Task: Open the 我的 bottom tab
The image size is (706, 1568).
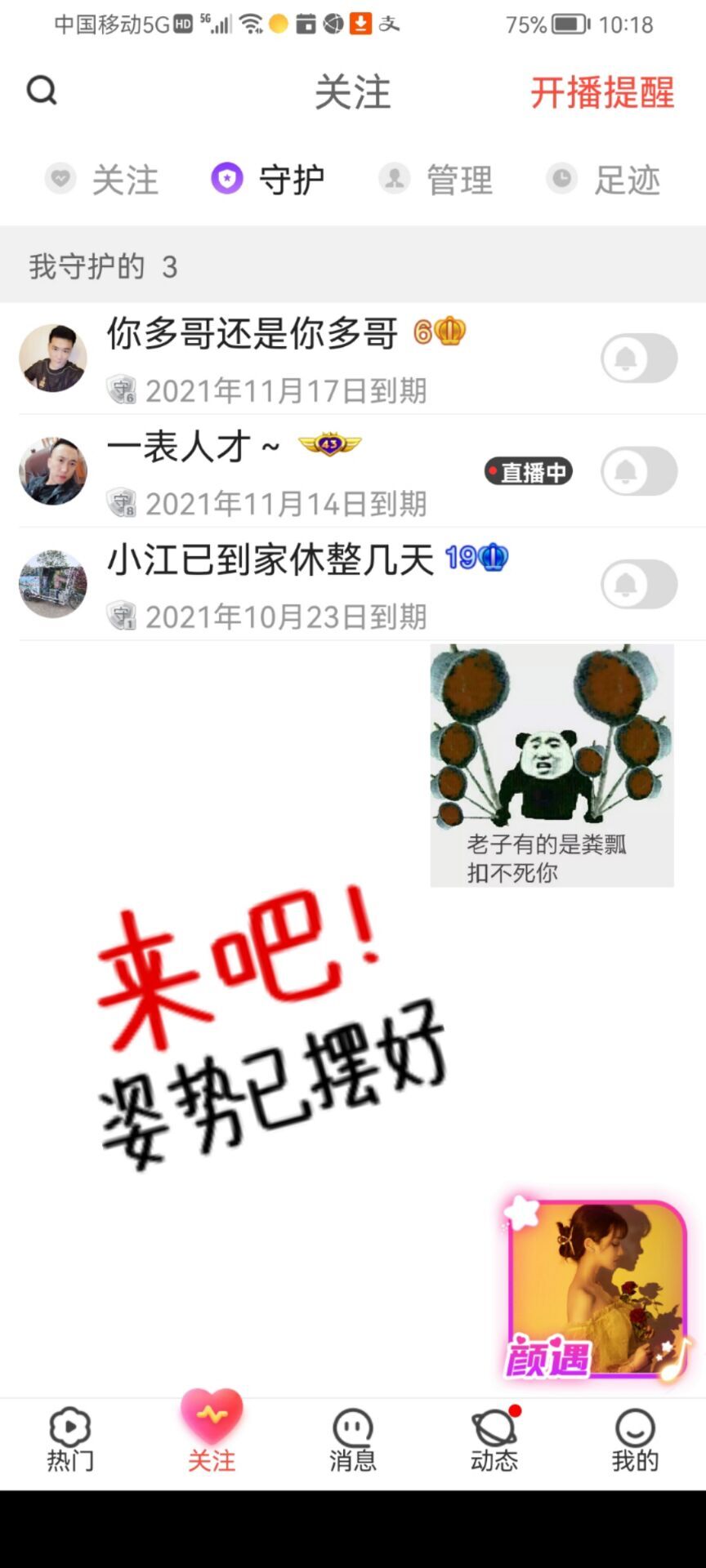Action: pos(635,1441)
